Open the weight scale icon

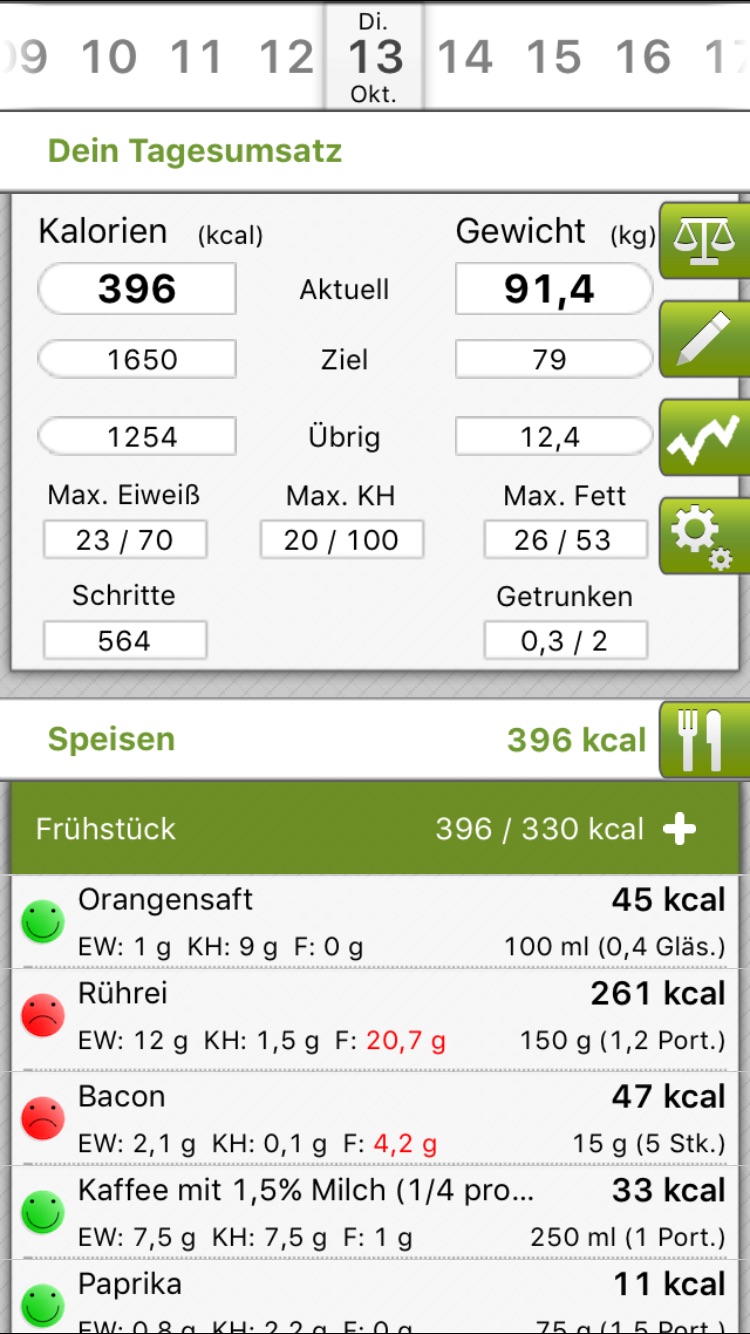tap(705, 240)
